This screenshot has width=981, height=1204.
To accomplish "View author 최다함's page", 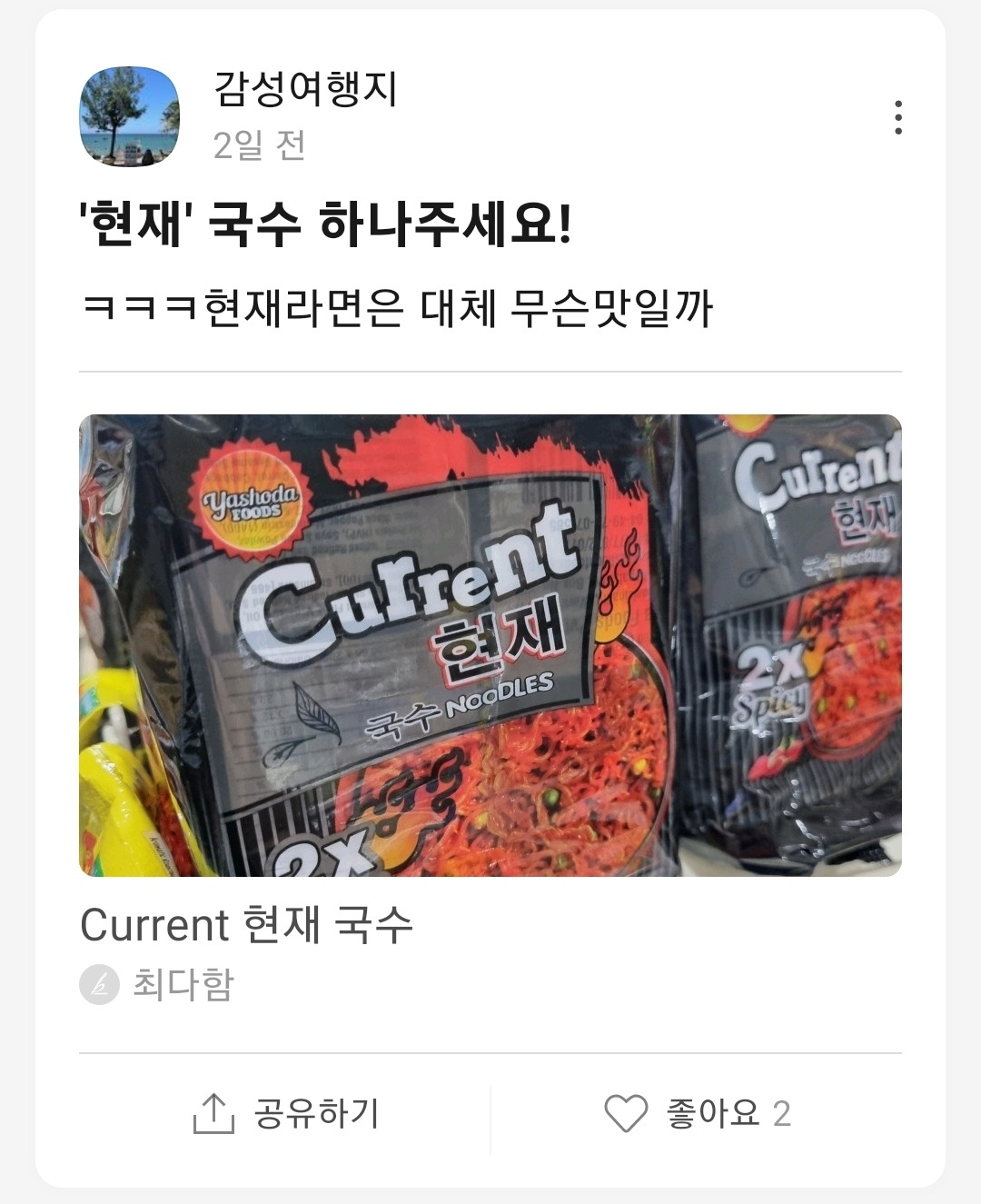I will (x=182, y=984).
